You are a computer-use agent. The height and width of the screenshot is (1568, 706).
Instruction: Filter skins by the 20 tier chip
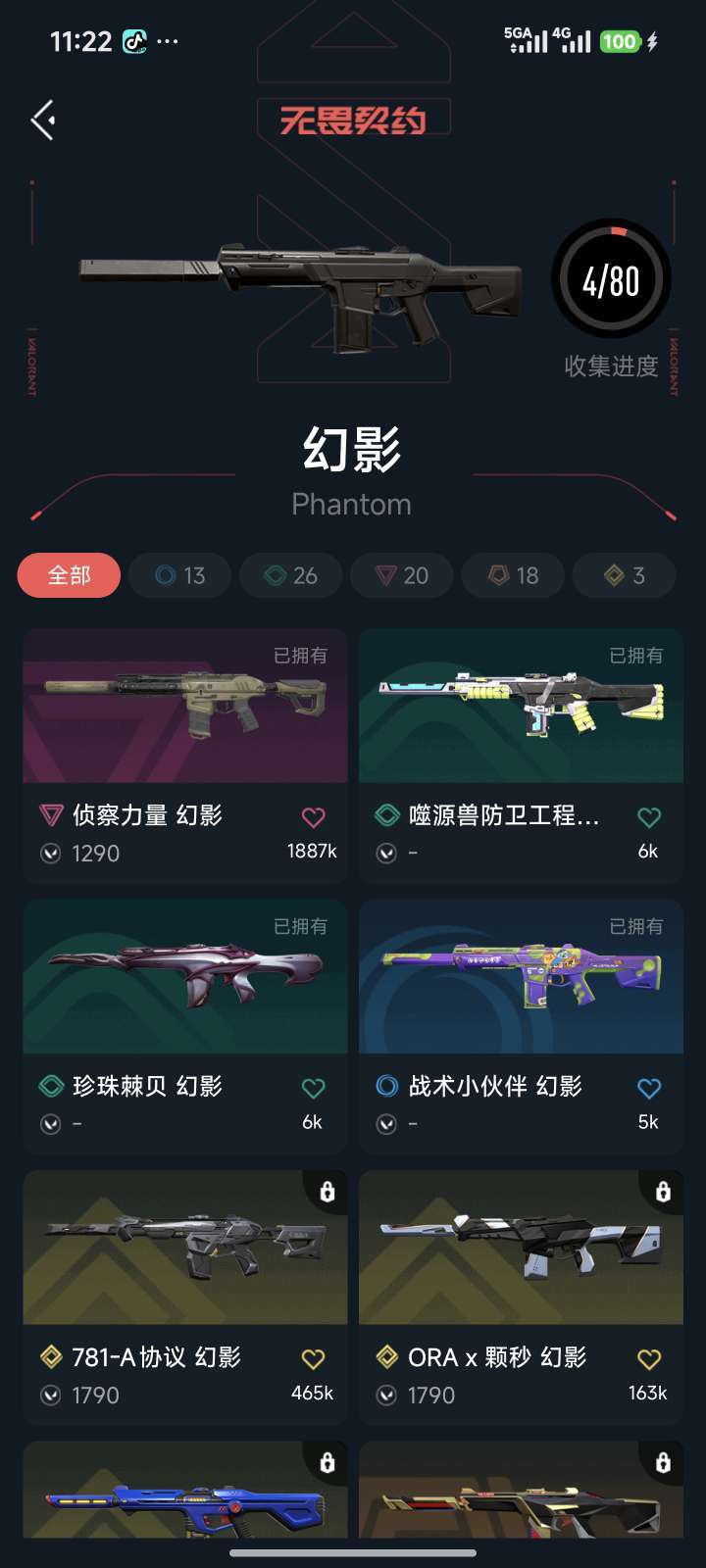tap(402, 575)
